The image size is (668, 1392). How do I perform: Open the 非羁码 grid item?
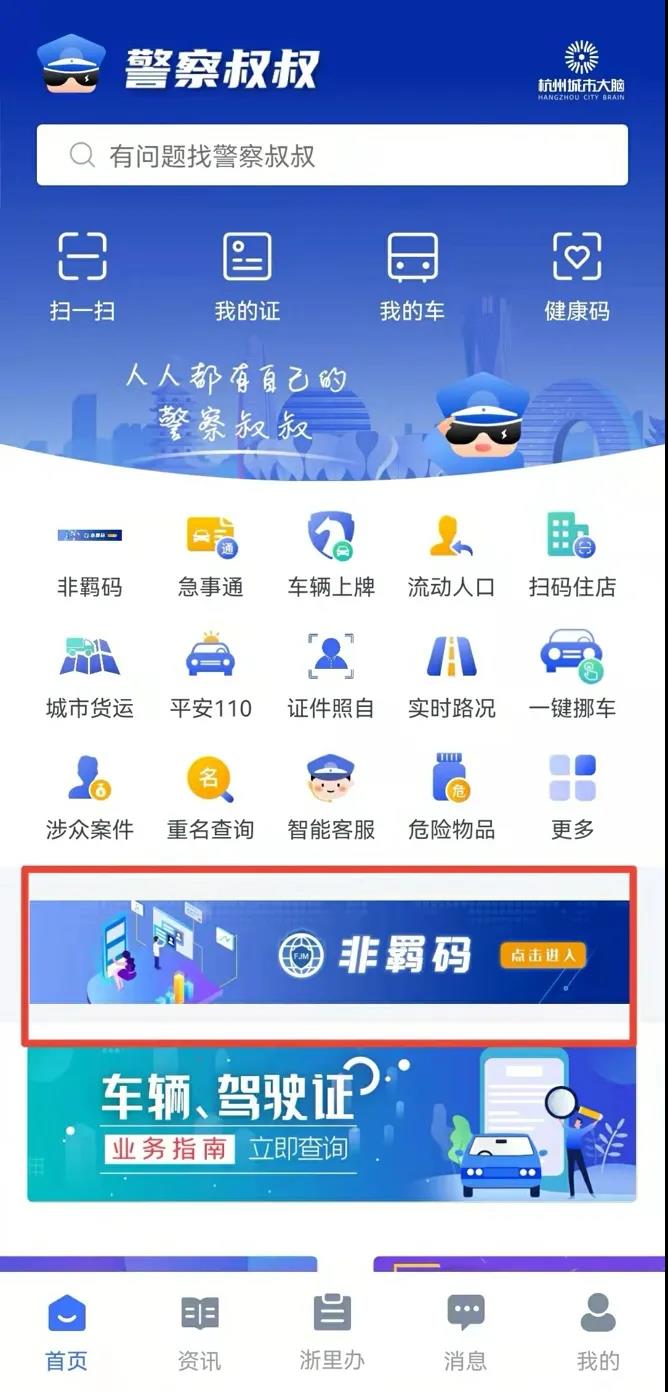coord(90,555)
